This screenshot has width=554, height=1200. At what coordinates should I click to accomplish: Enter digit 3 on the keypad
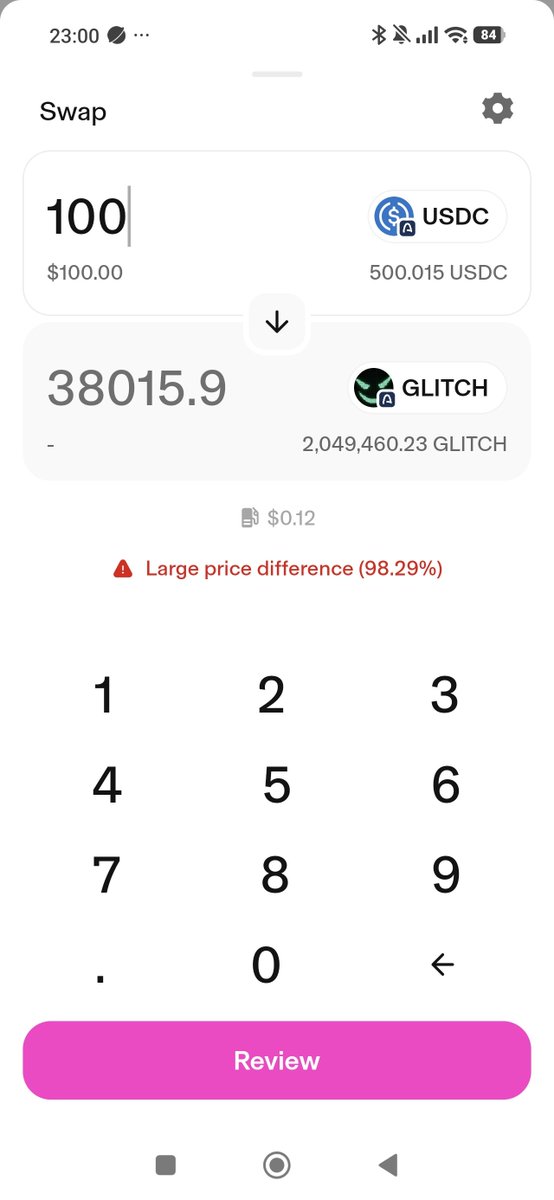pyautogui.click(x=444, y=696)
